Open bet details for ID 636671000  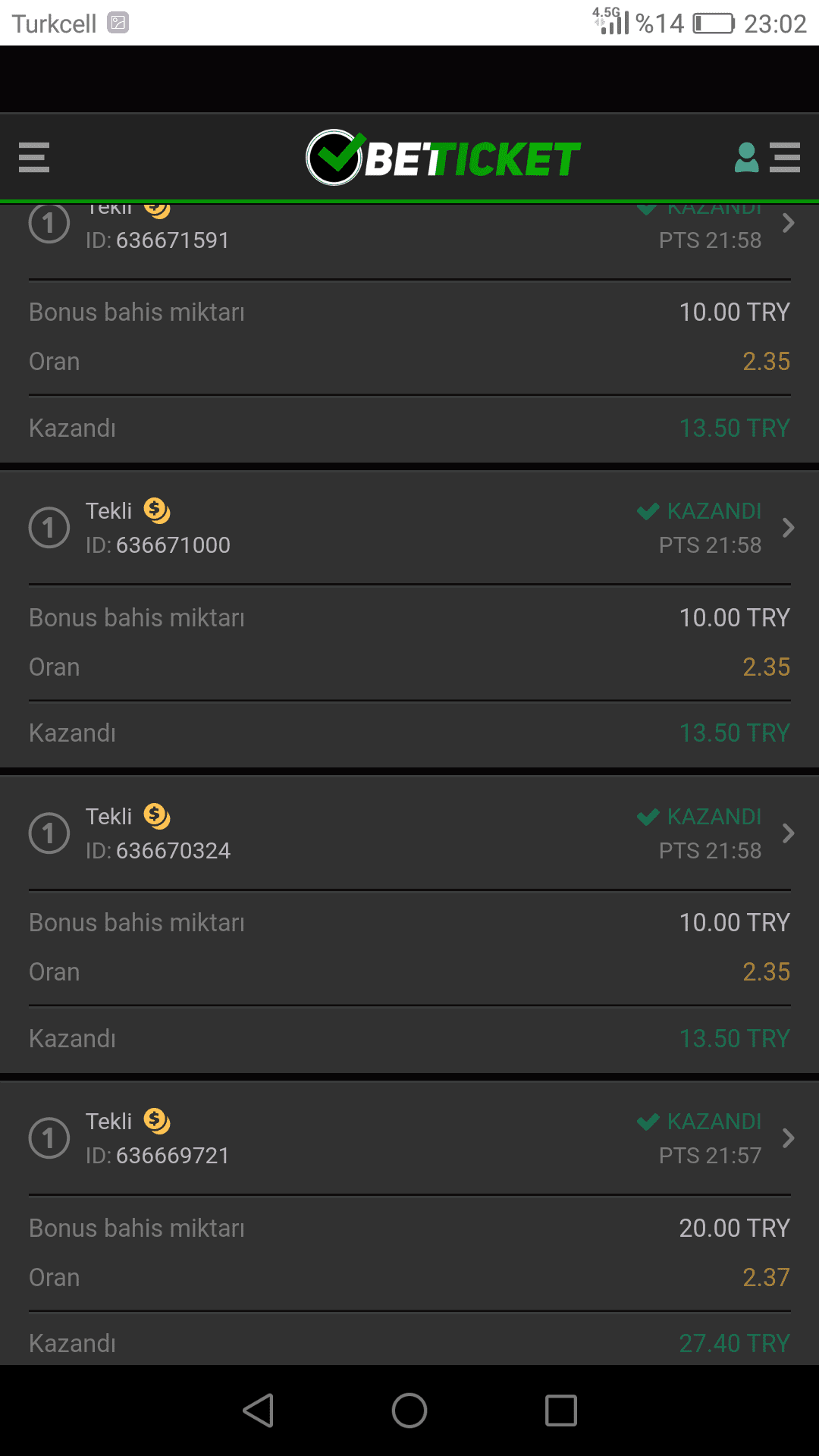[789, 528]
